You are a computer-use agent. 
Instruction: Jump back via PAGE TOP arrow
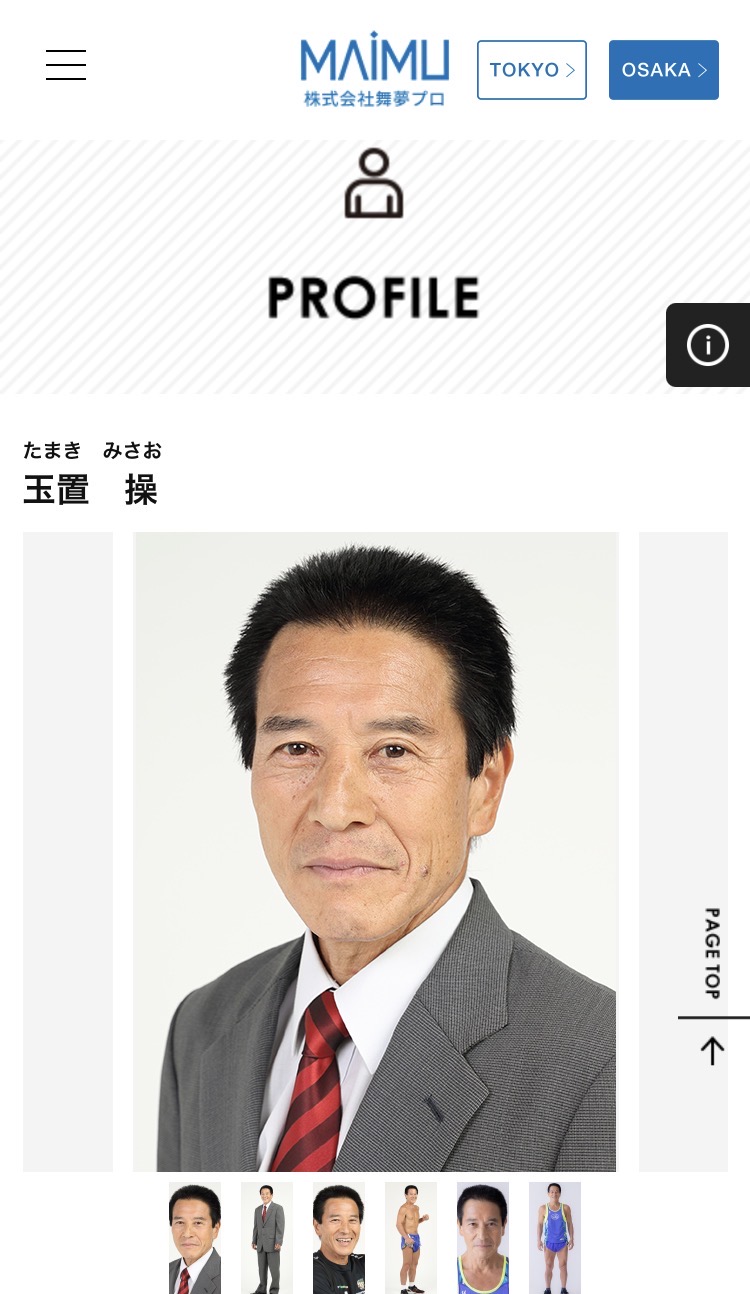pos(712,1050)
